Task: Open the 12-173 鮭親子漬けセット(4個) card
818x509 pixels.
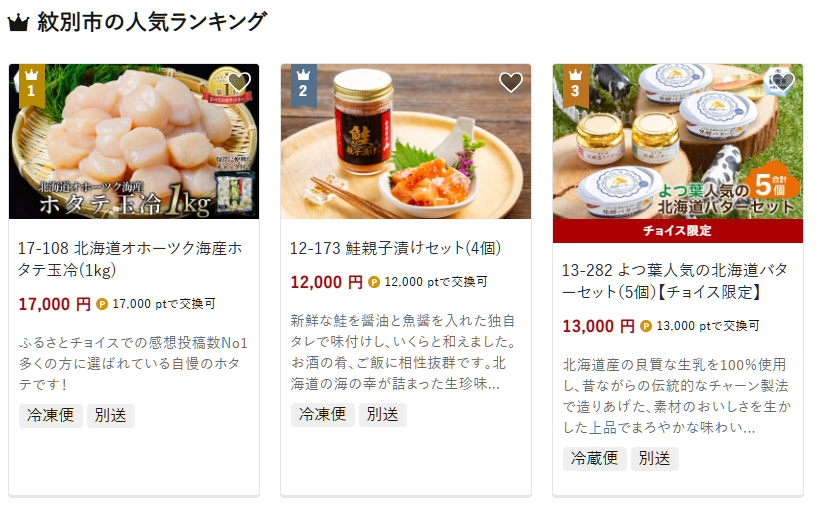Action: point(395,248)
